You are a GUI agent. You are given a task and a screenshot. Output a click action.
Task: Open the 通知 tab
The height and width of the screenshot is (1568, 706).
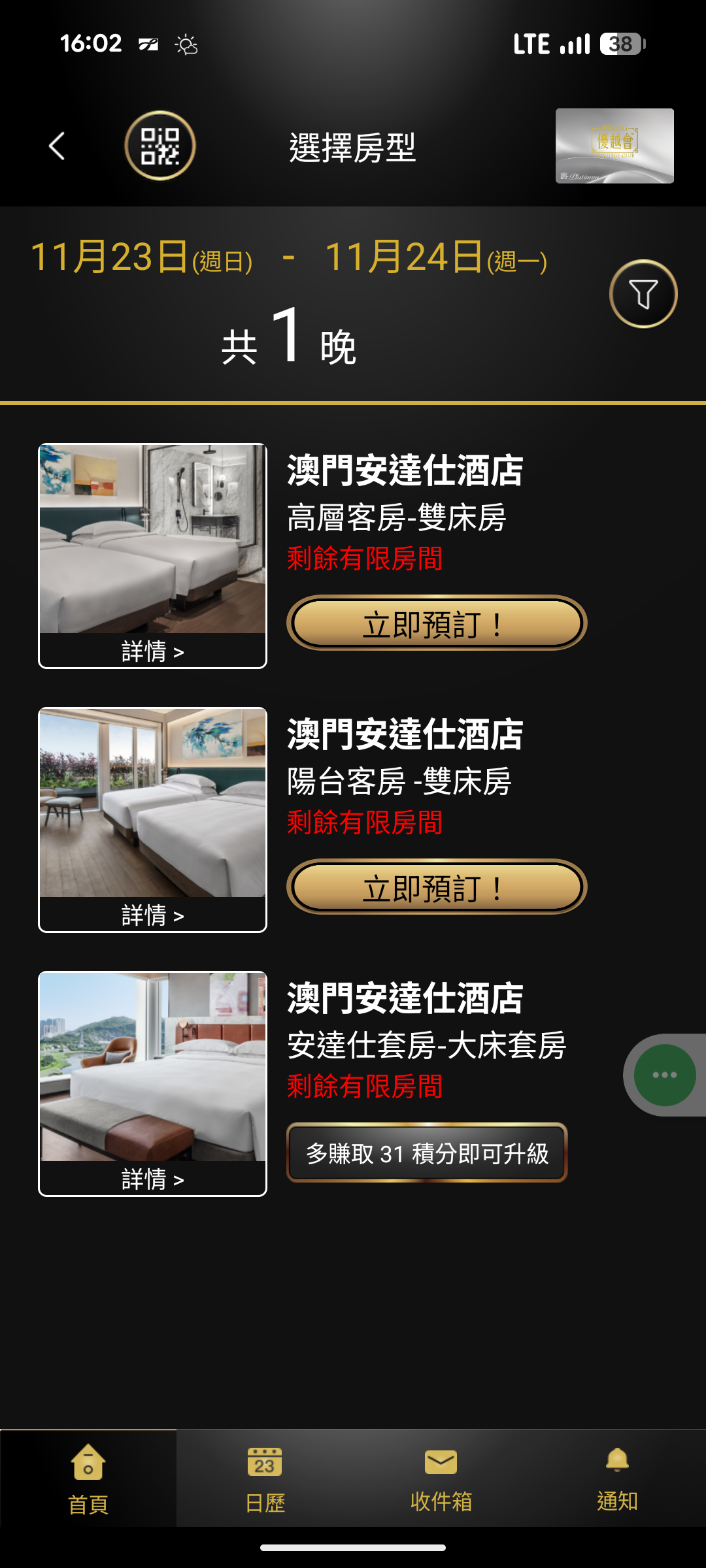pos(617,1478)
